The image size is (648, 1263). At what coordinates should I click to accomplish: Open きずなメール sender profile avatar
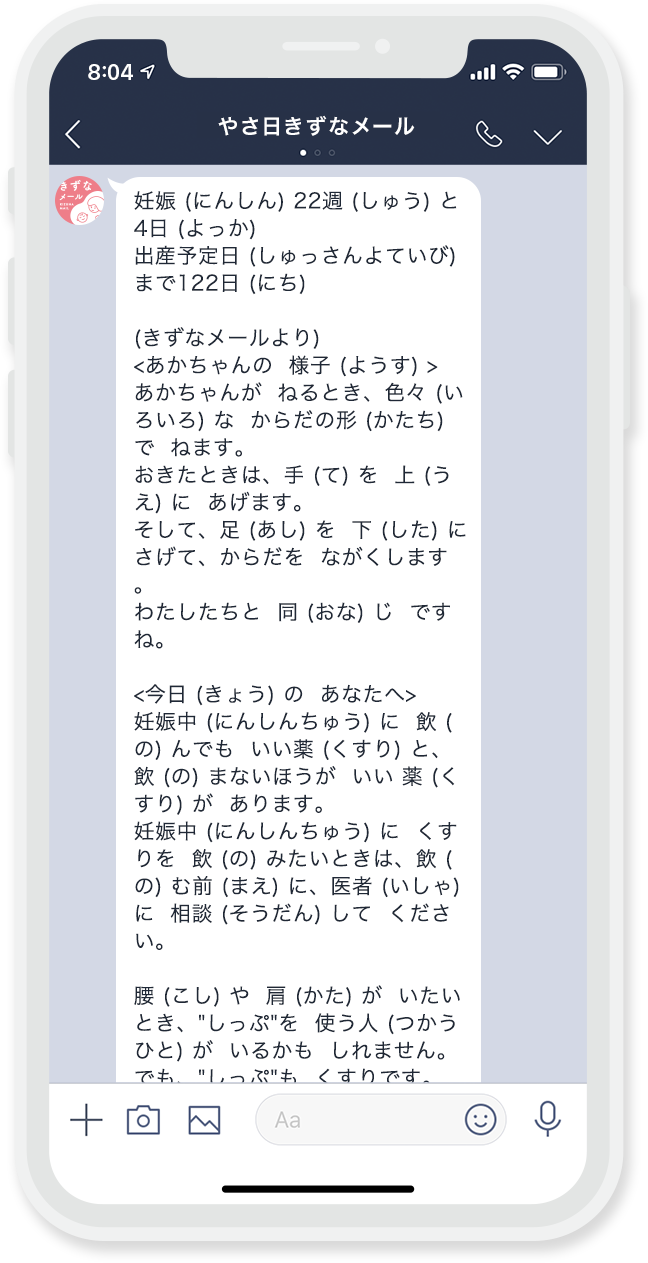pos(79,200)
